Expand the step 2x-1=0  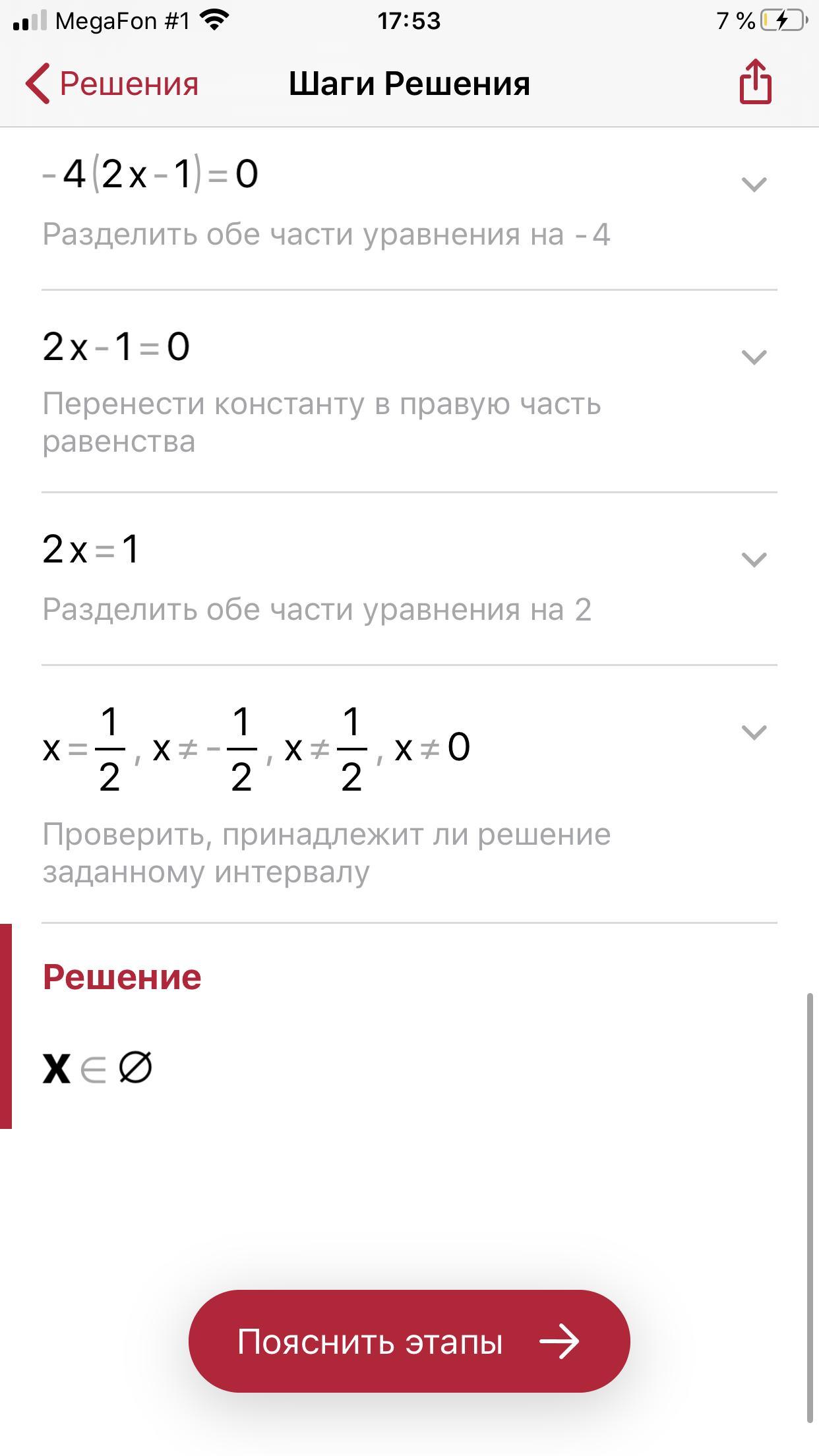coord(754,357)
